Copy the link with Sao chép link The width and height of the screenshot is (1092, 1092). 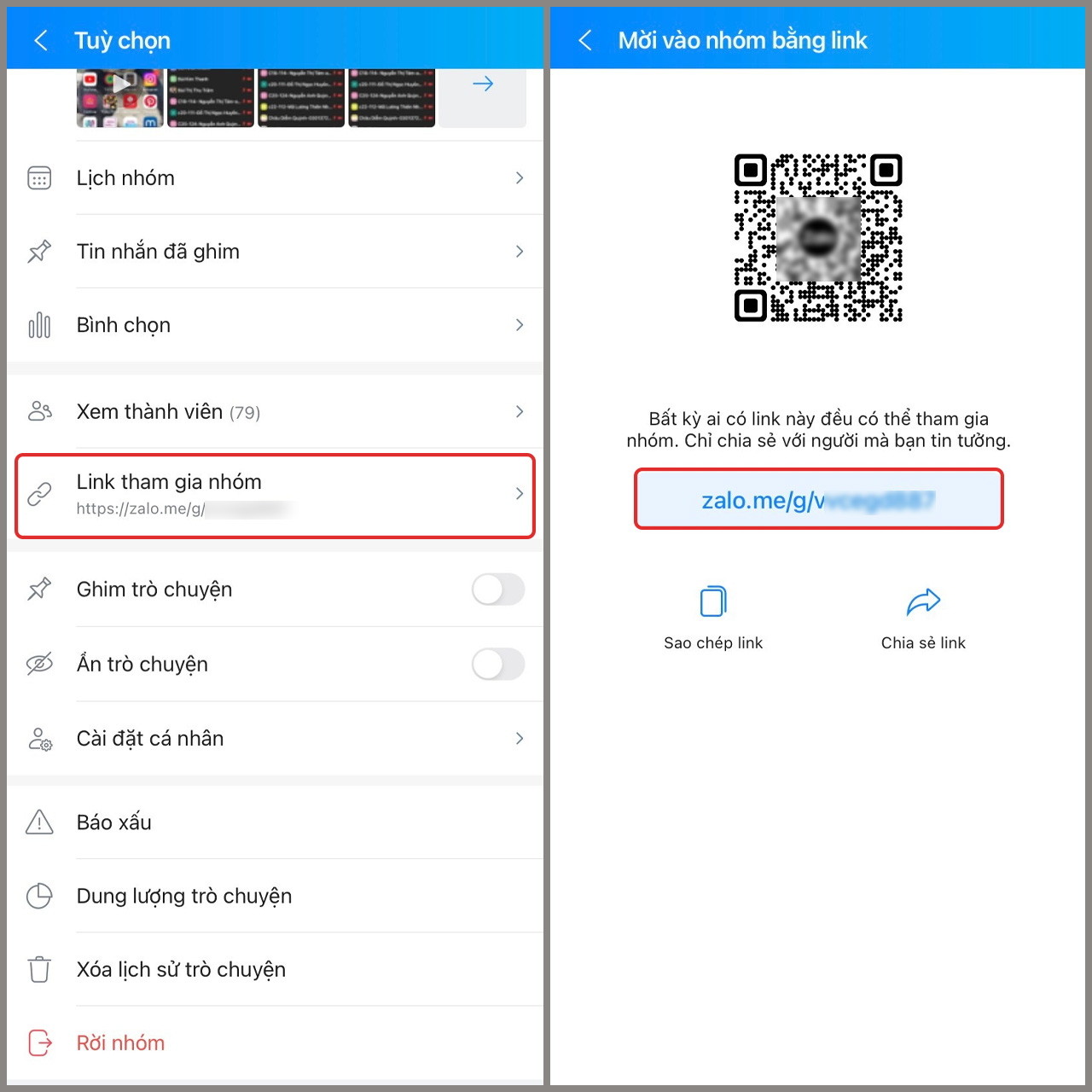point(713,616)
